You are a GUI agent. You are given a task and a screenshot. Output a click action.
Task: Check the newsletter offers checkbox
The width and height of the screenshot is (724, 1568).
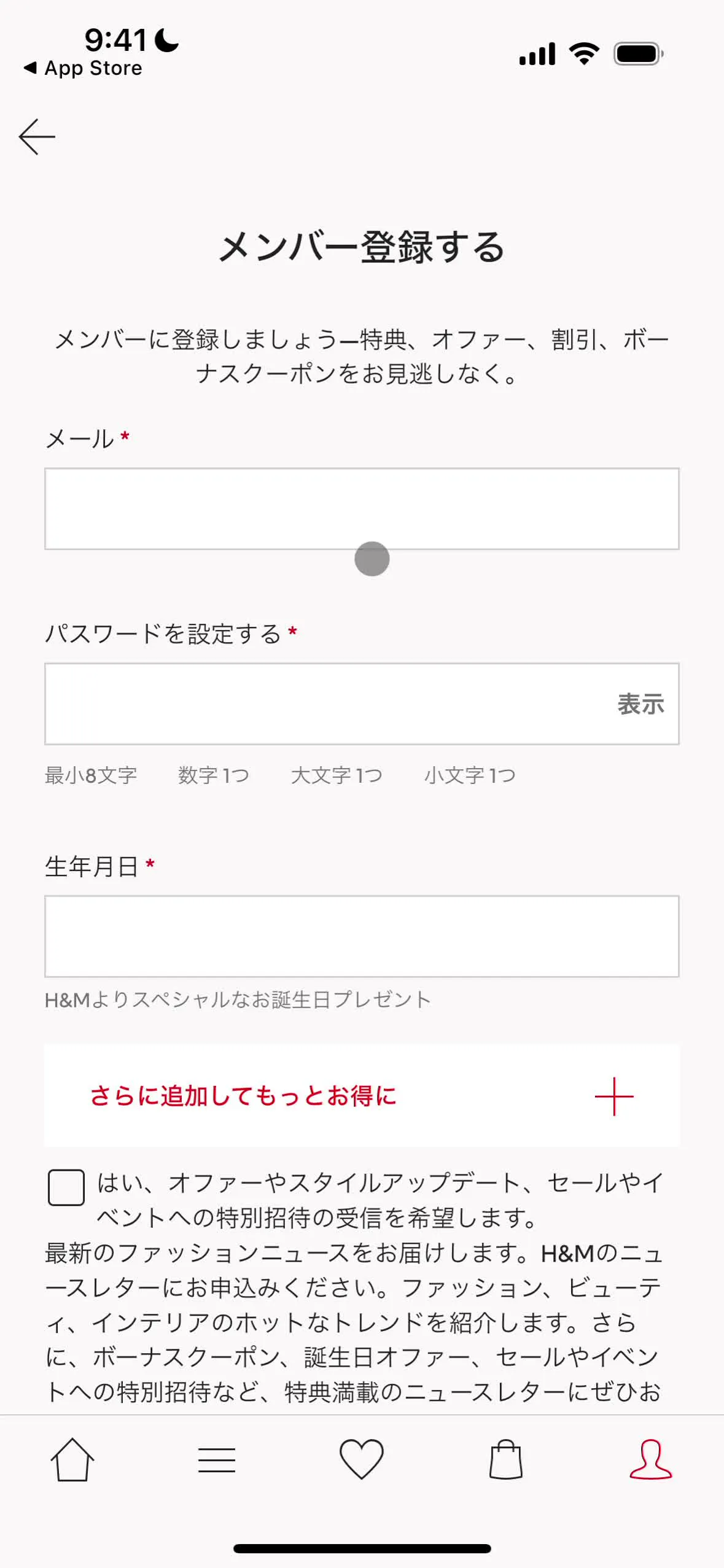point(66,1187)
